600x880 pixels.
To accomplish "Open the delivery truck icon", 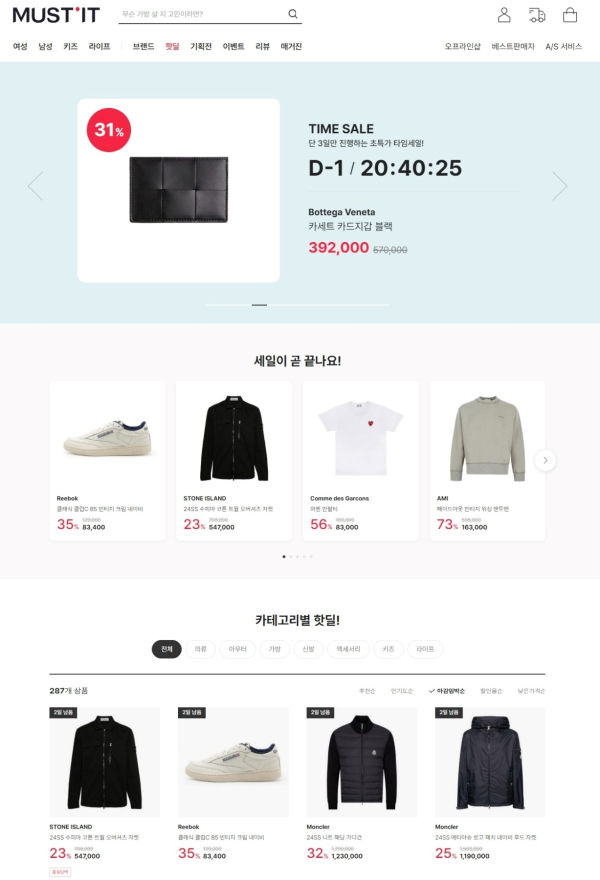I will click(x=537, y=15).
